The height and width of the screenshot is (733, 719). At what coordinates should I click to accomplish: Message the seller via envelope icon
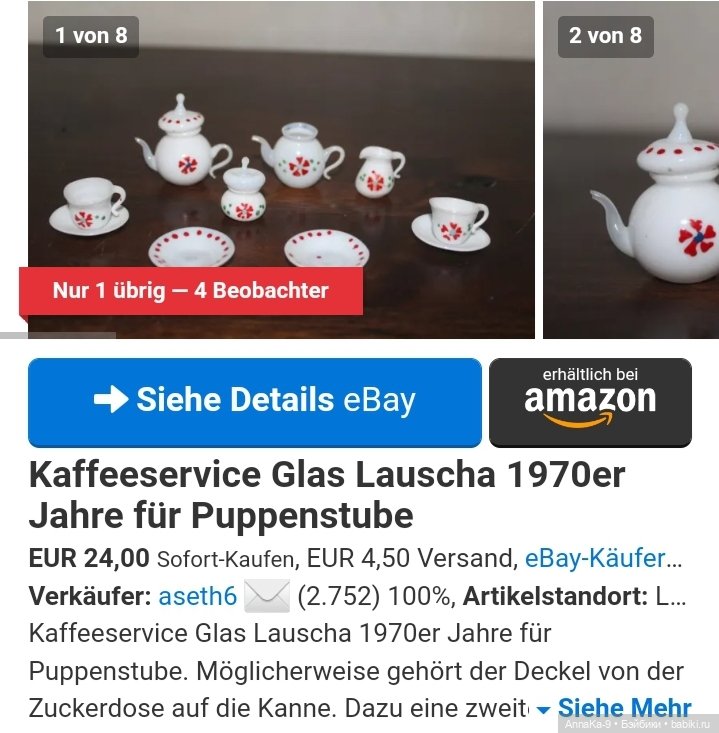pos(266,597)
